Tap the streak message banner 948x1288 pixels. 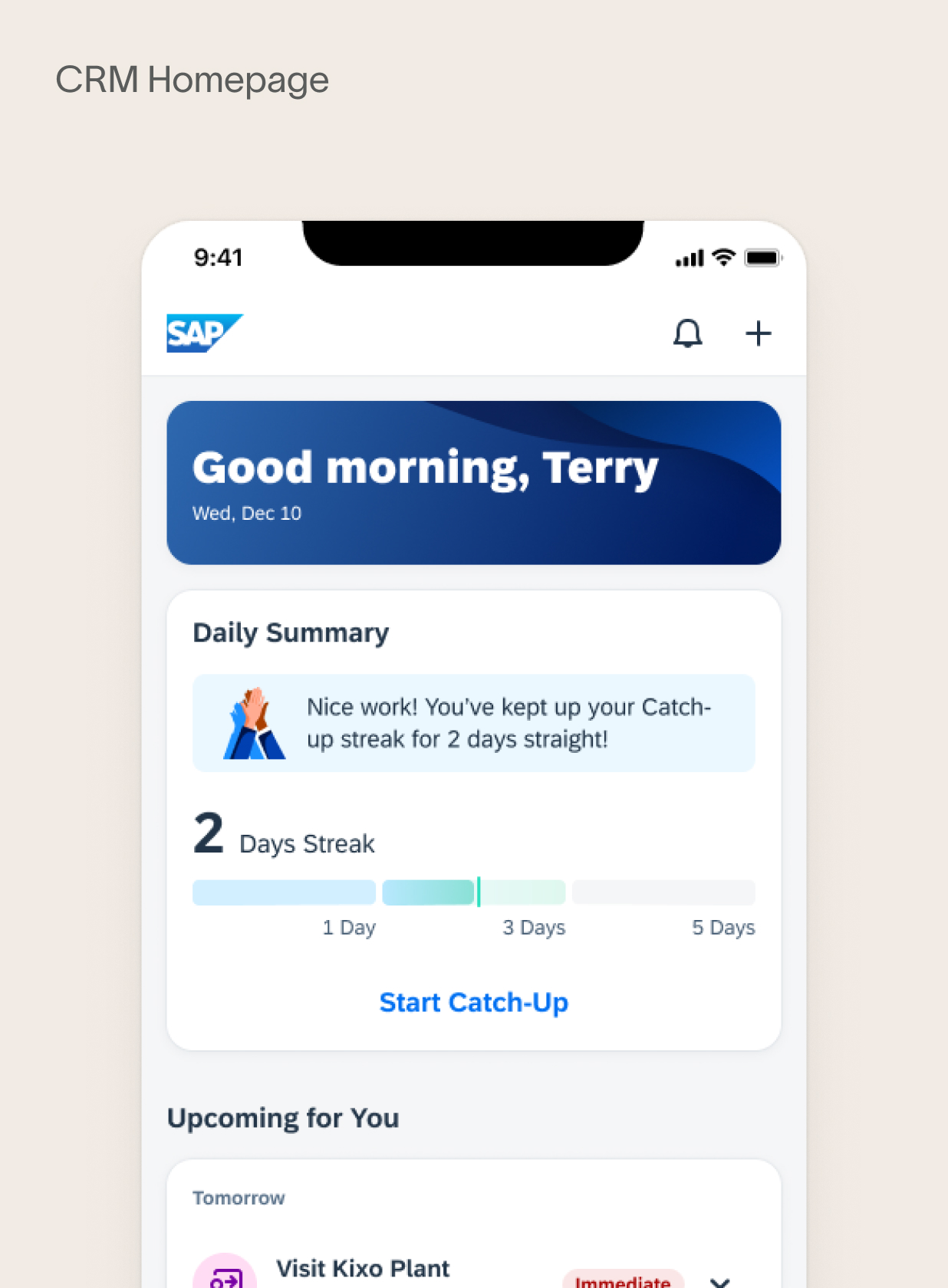pos(473,722)
